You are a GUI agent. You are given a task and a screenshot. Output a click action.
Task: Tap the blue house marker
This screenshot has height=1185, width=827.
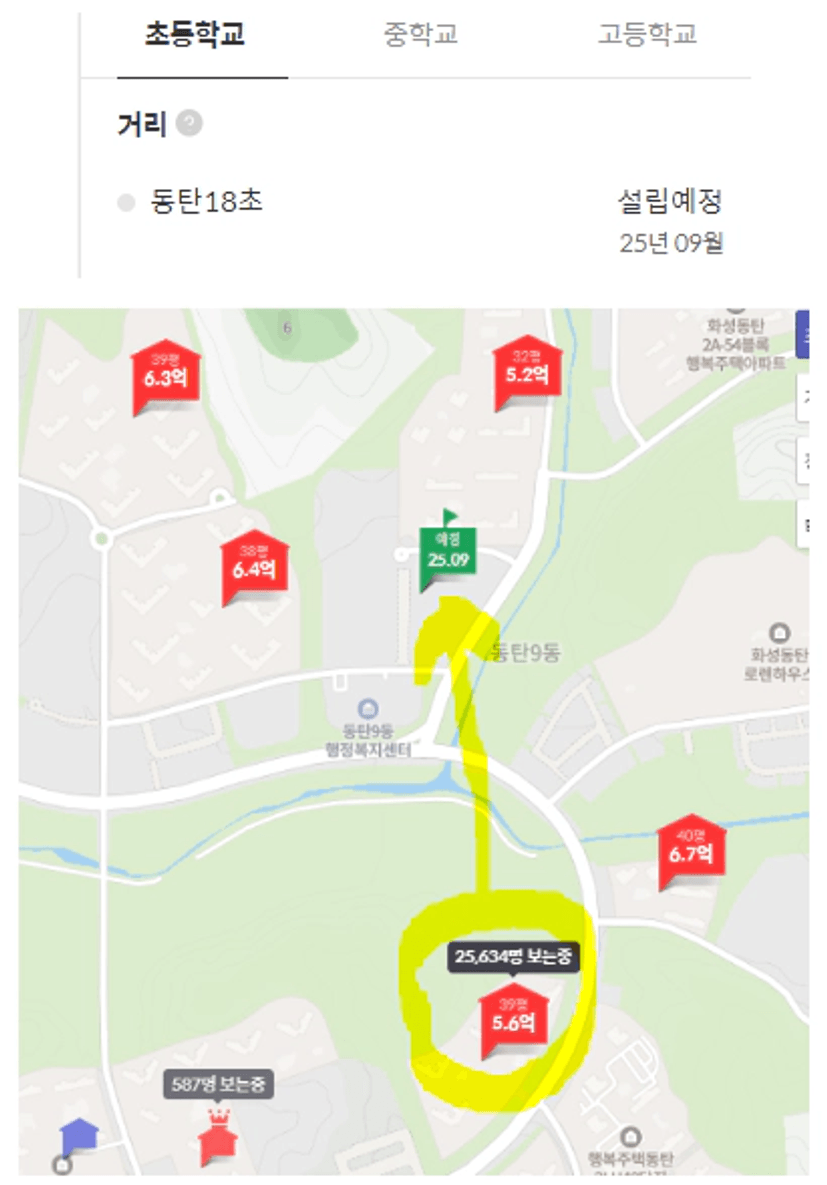79,1138
